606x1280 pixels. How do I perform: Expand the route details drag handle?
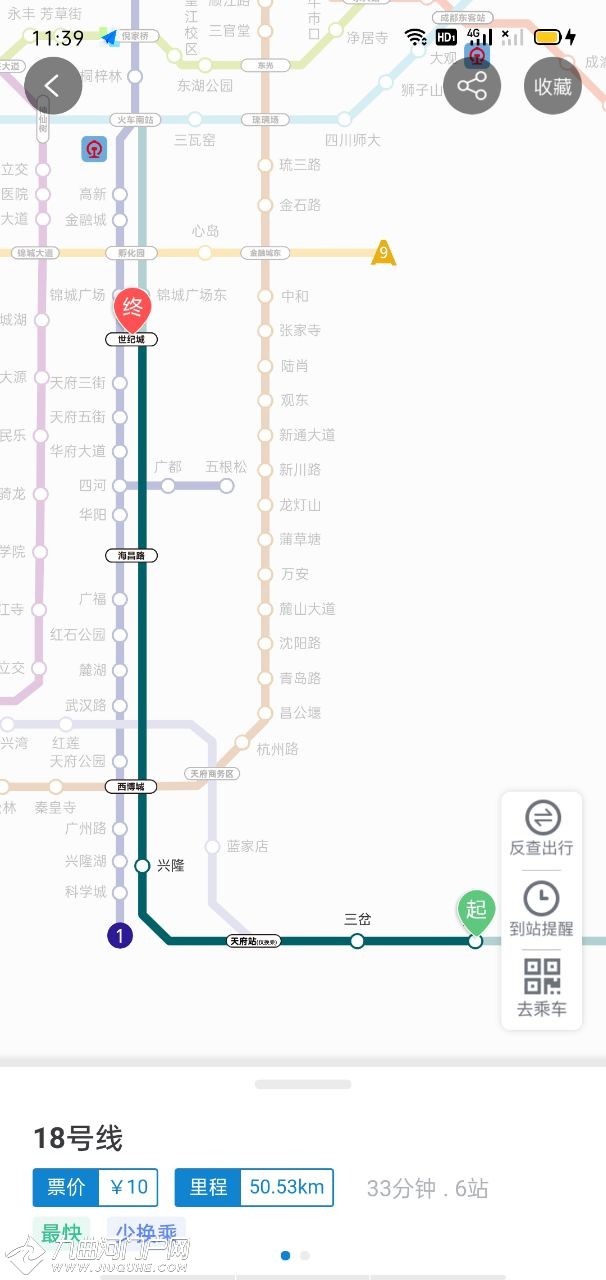(x=303, y=1084)
